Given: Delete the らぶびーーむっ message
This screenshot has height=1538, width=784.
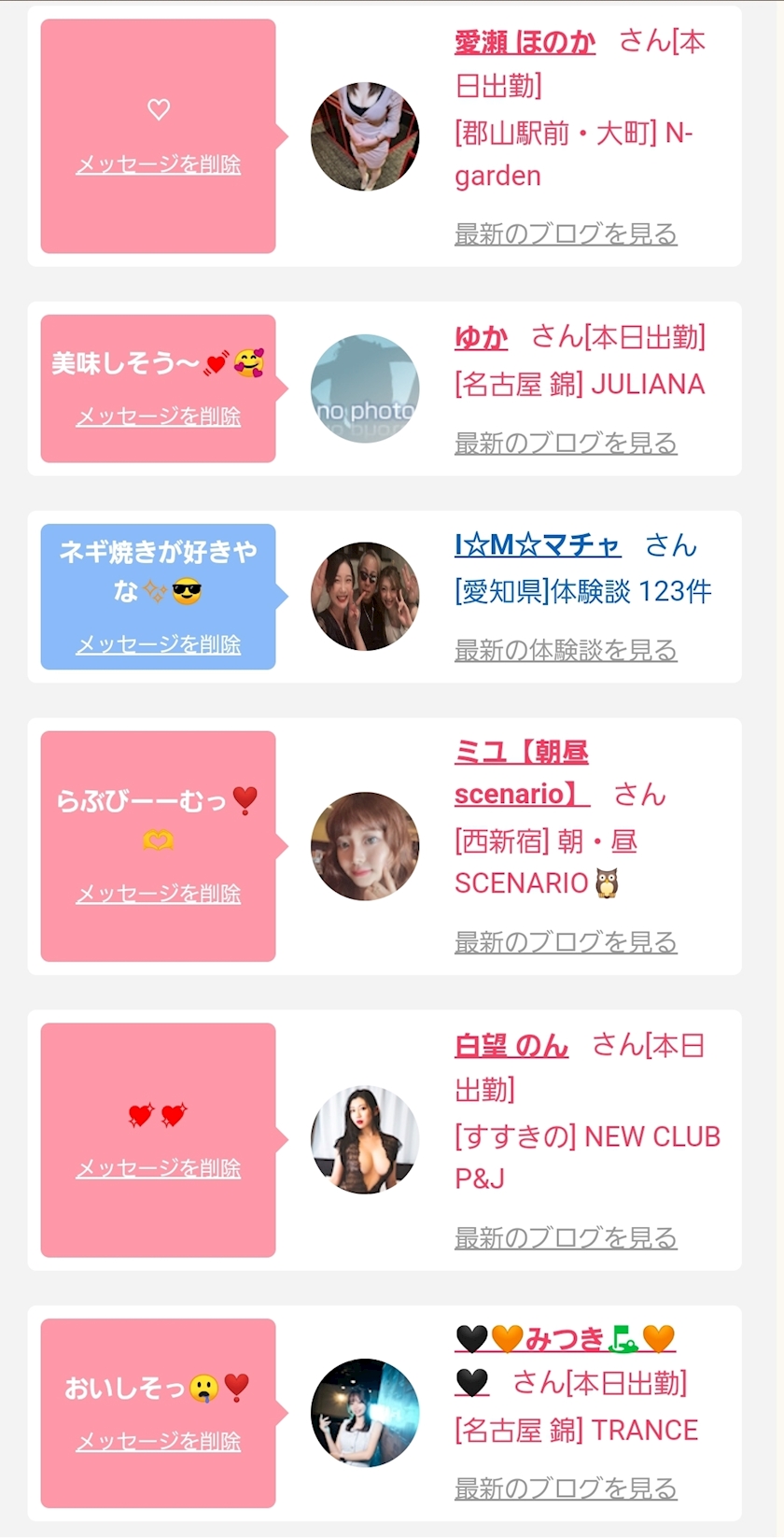Looking at the screenshot, I should tap(158, 894).
